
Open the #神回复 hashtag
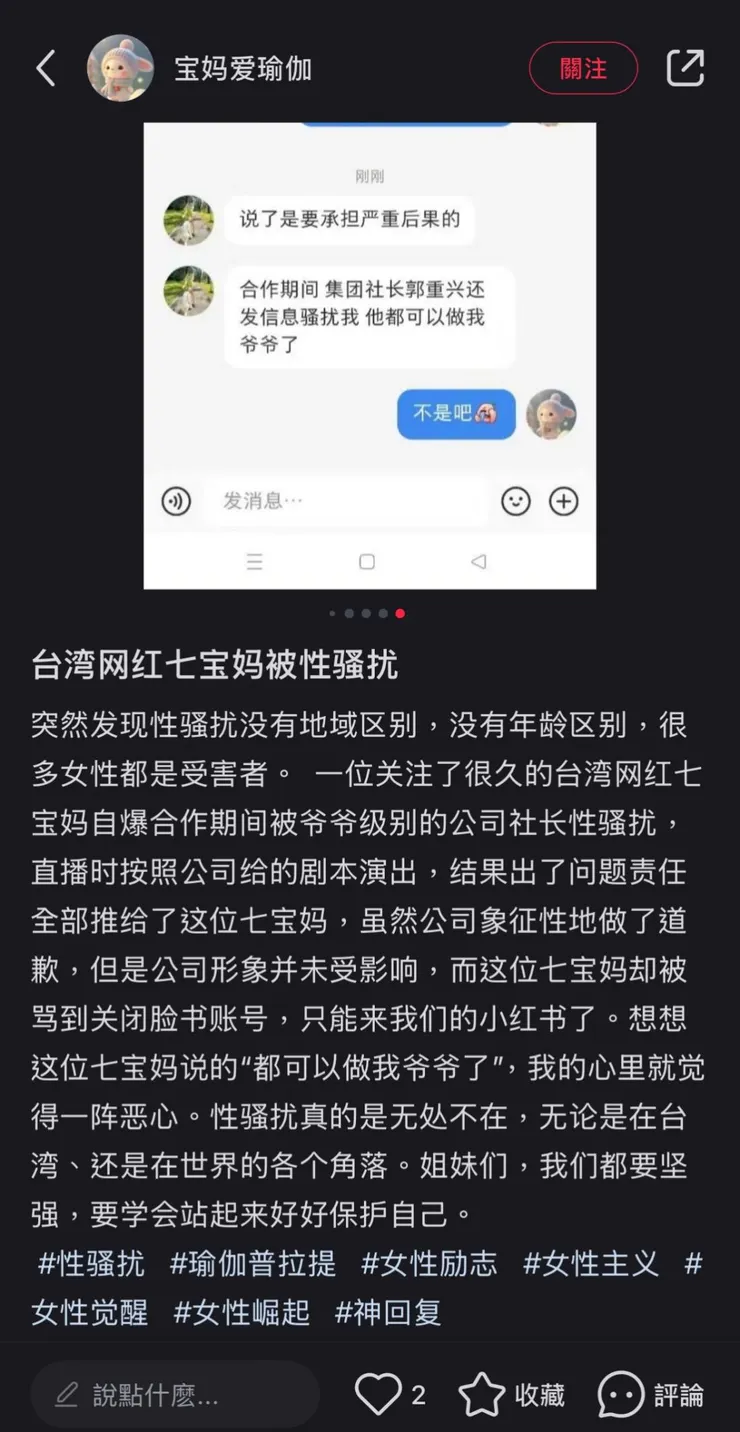389,1313
